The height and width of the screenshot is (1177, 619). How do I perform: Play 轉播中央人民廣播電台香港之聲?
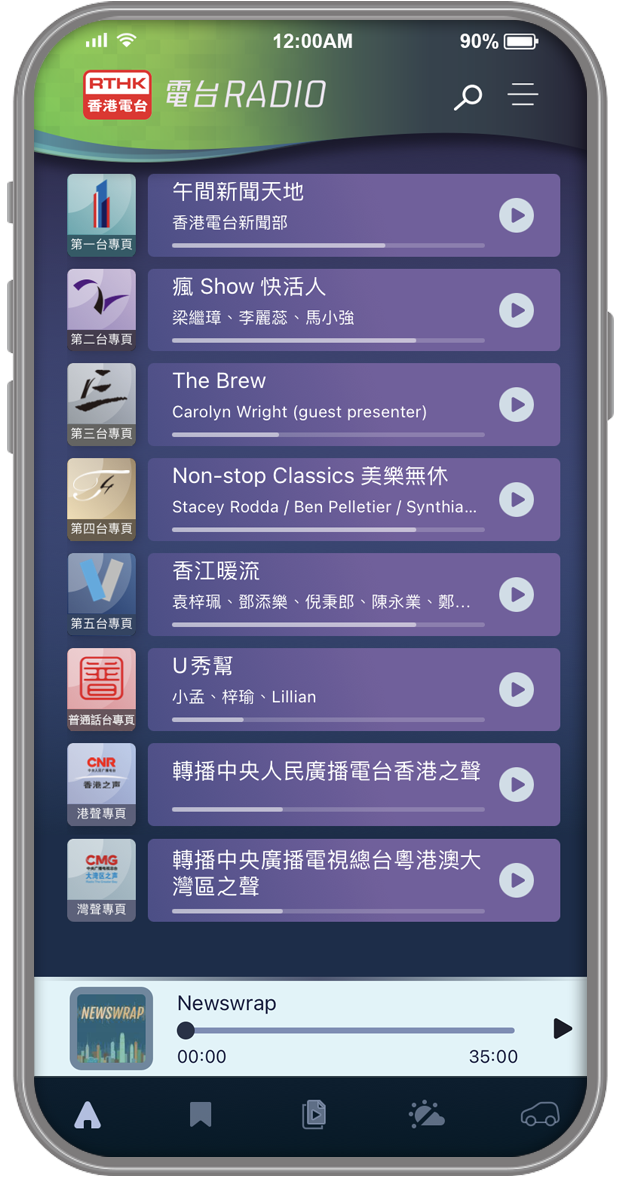[x=516, y=785]
